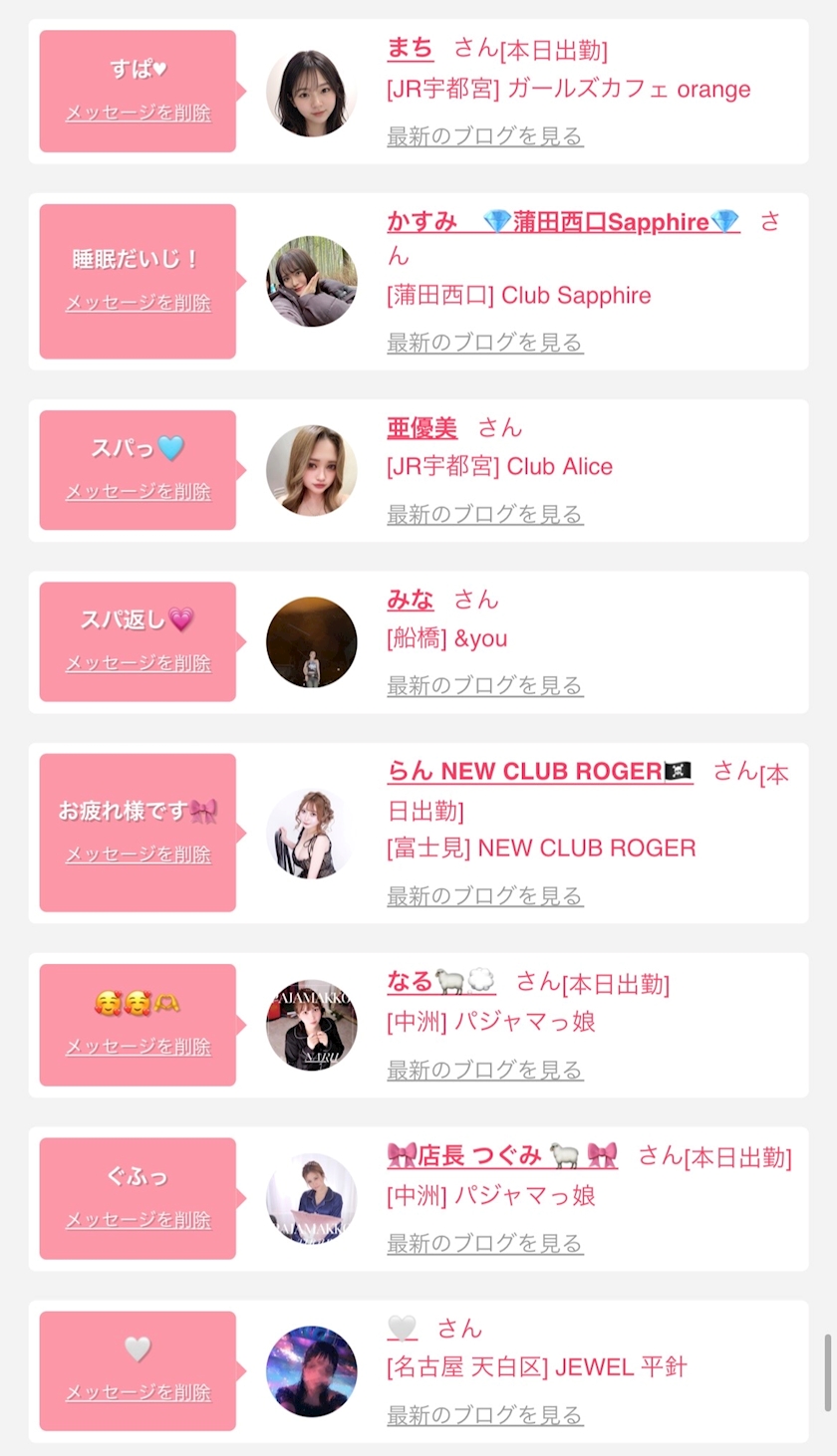The width and height of the screenshot is (837, 1456).
Task: Open 亜優美's profile name link
Action: [422, 428]
